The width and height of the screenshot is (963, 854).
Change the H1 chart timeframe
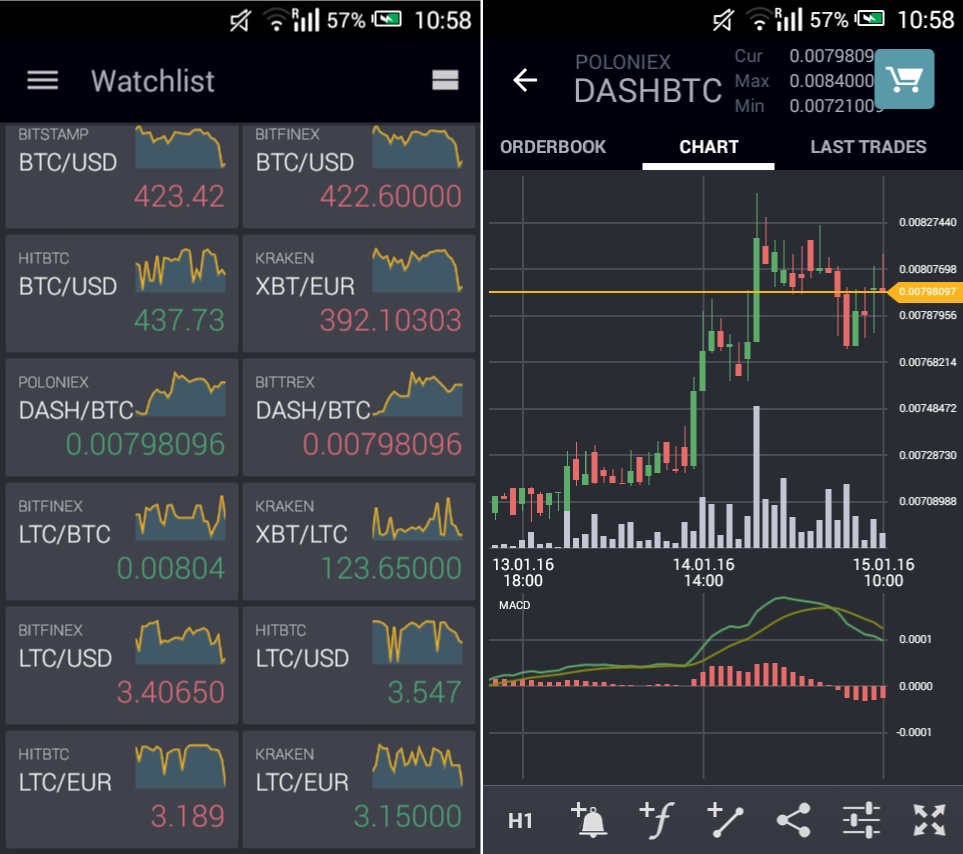(520, 821)
